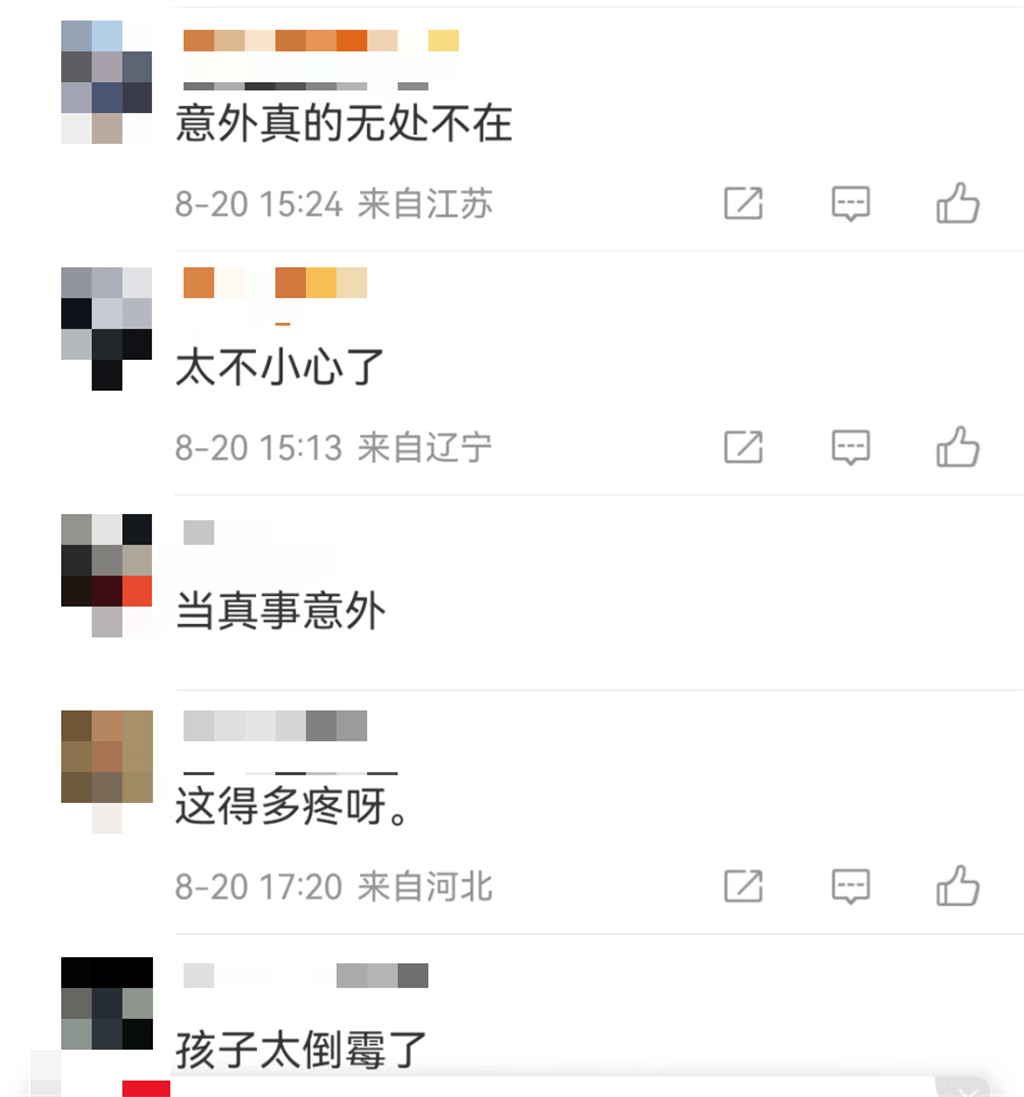Share the comment "太不小心了"
The height and width of the screenshot is (1097, 1024).
point(743,447)
